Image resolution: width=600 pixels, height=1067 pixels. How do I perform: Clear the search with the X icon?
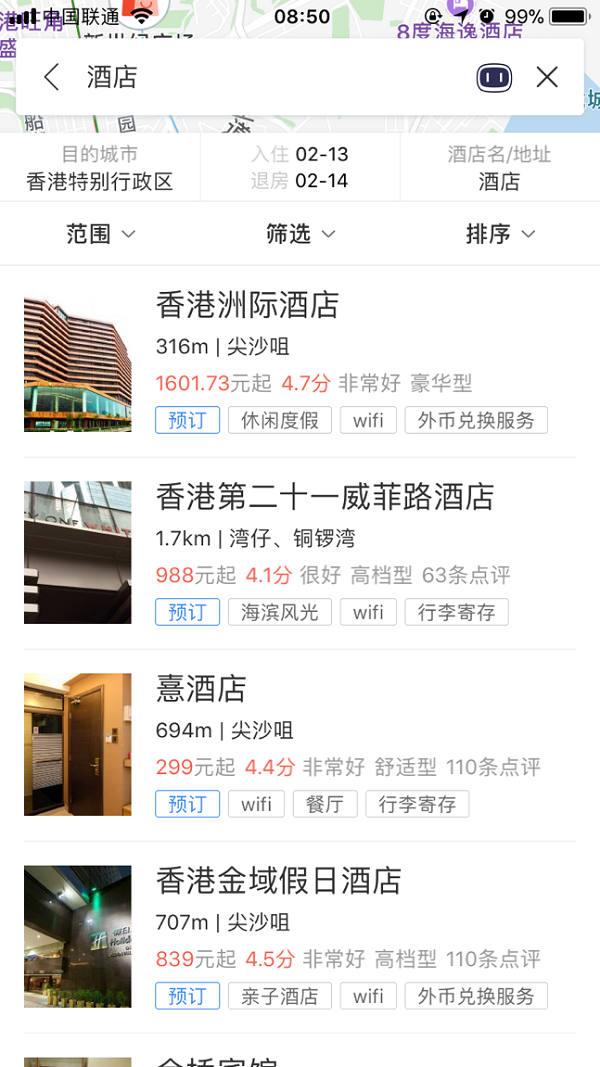(x=547, y=77)
